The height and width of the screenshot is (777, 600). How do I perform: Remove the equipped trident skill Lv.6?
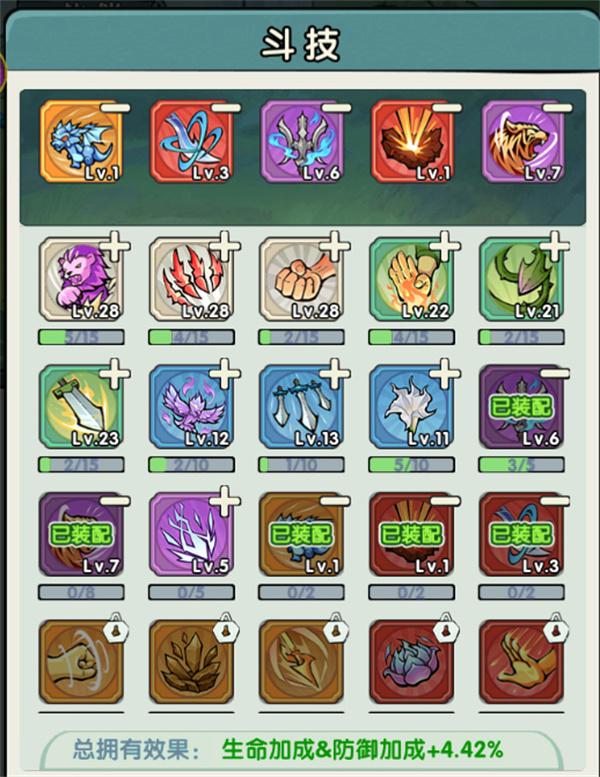coord(336,107)
